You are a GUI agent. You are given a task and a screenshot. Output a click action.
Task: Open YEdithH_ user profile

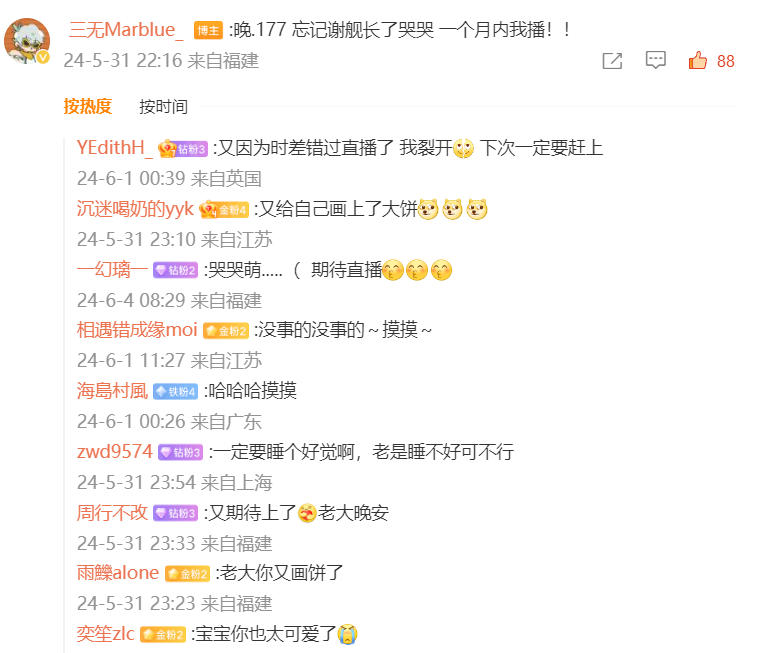coord(114,148)
